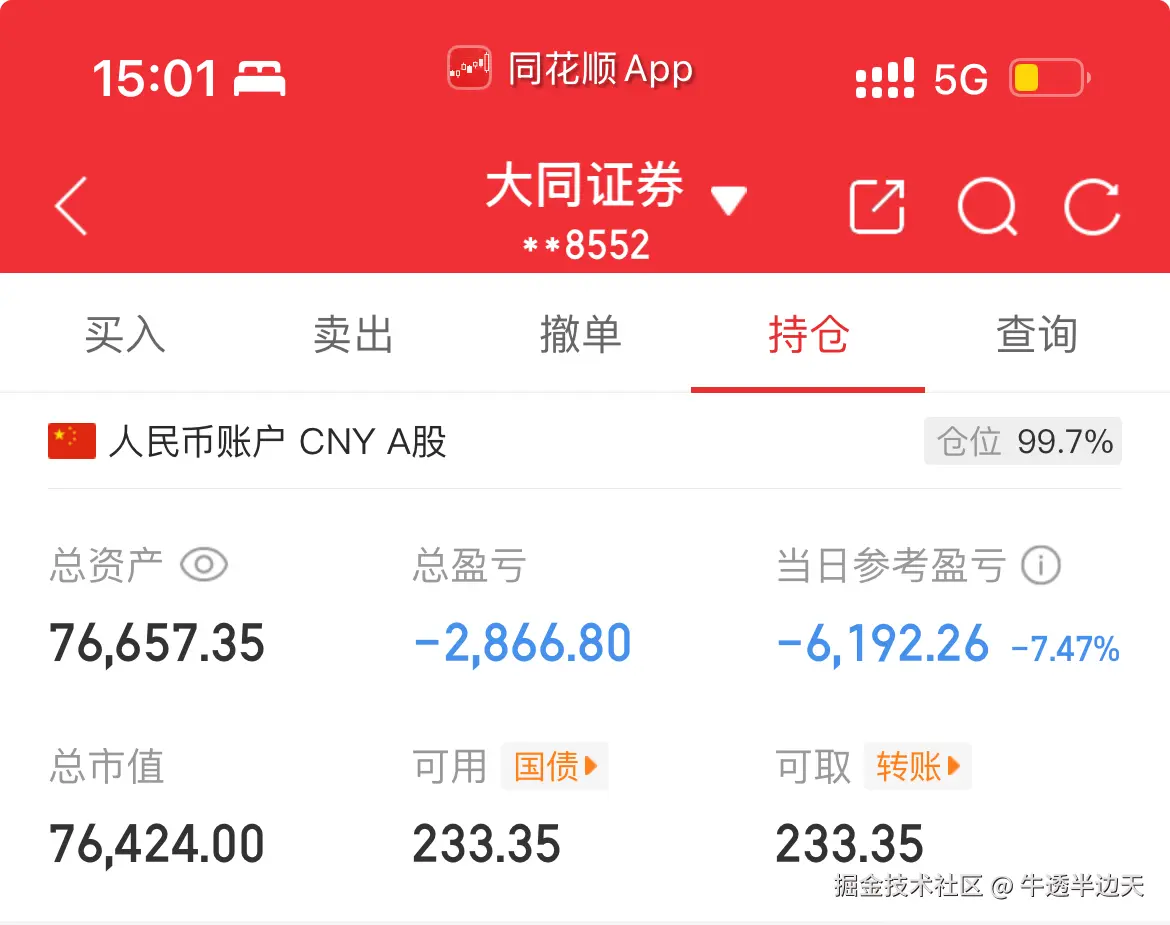Share holdings via the export icon
1170x925 pixels.
pyautogui.click(x=877, y=207)
